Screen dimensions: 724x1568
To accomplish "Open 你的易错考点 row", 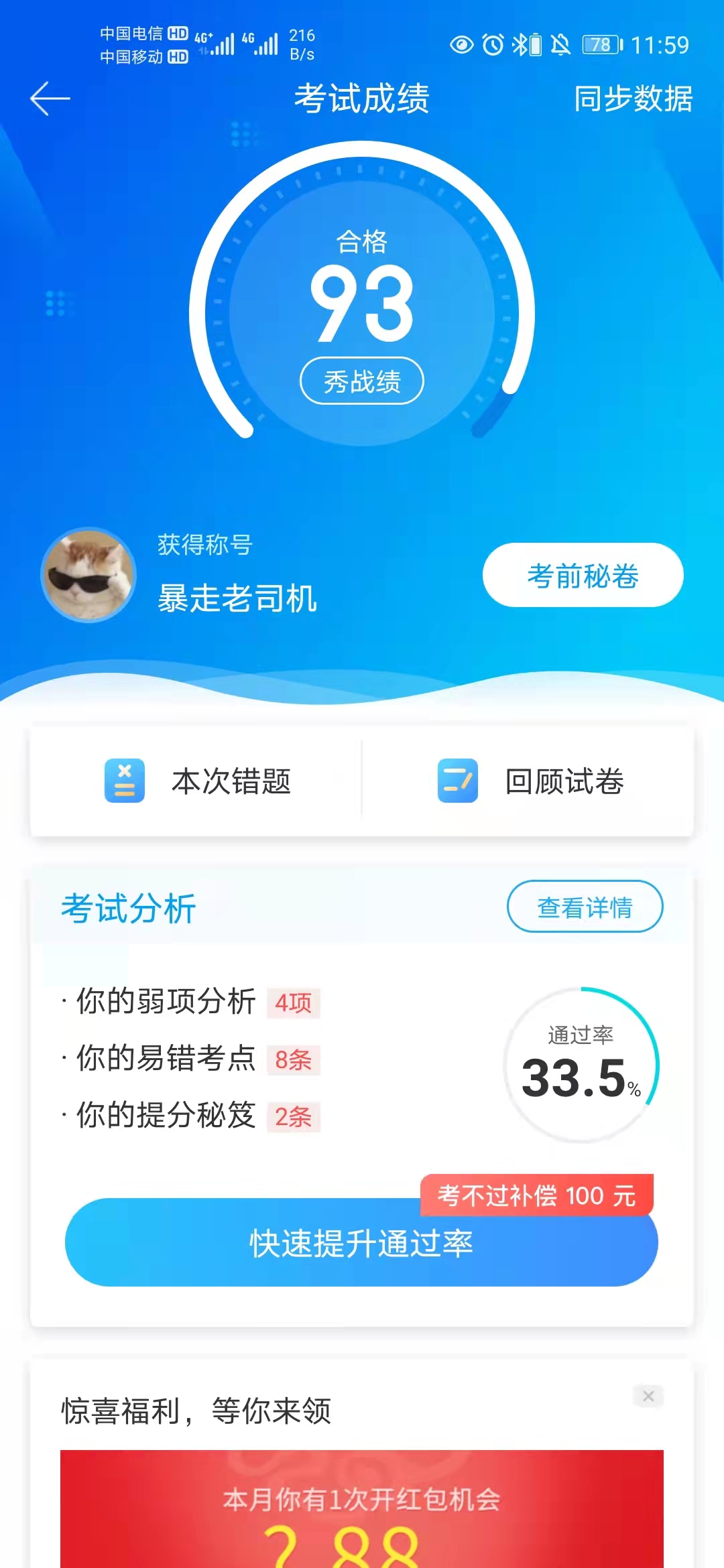I will pos(191,1059).
